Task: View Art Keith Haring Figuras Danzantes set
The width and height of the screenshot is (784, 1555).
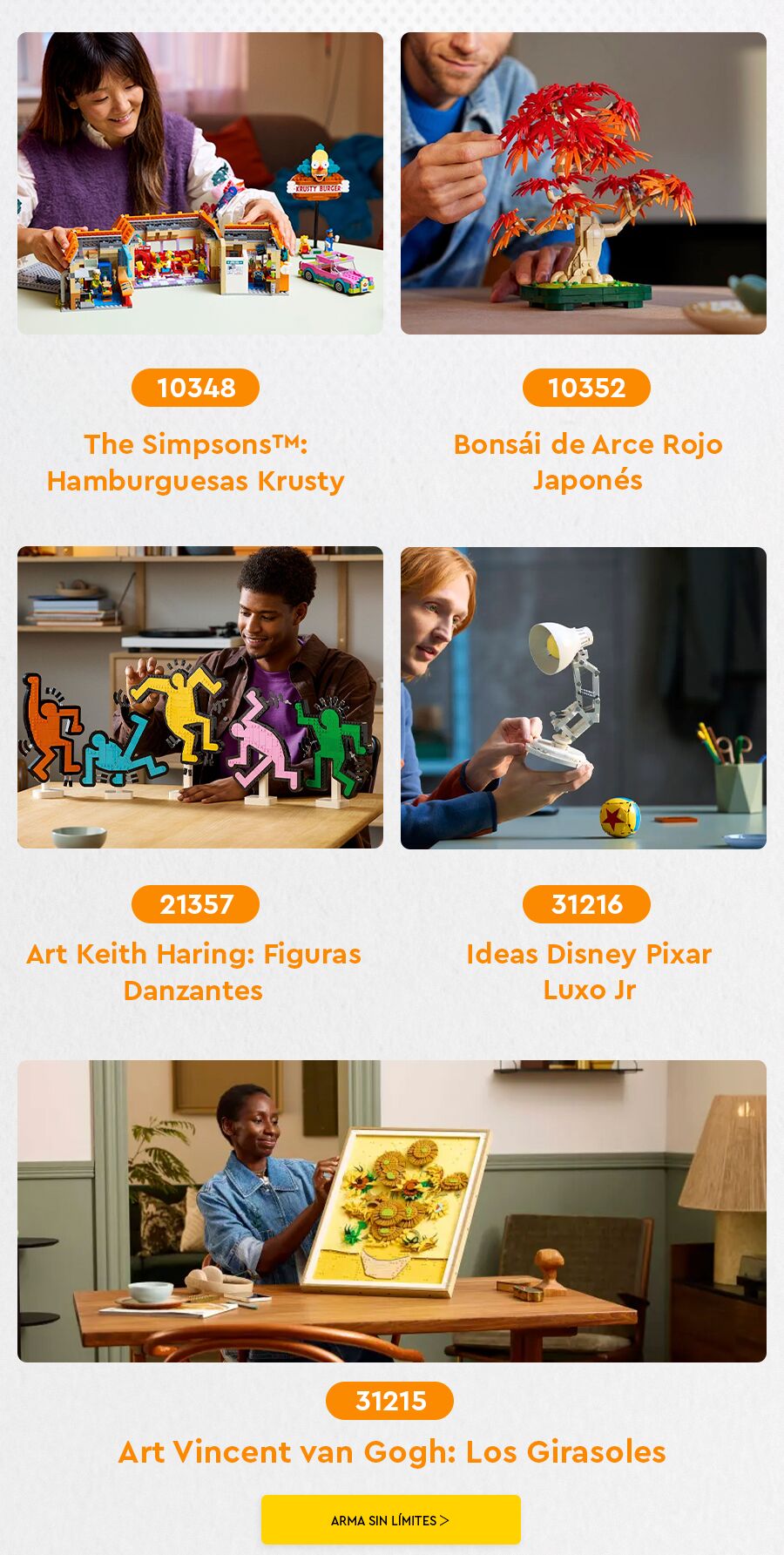Action: pyautogui.click(x=200, y=698)
